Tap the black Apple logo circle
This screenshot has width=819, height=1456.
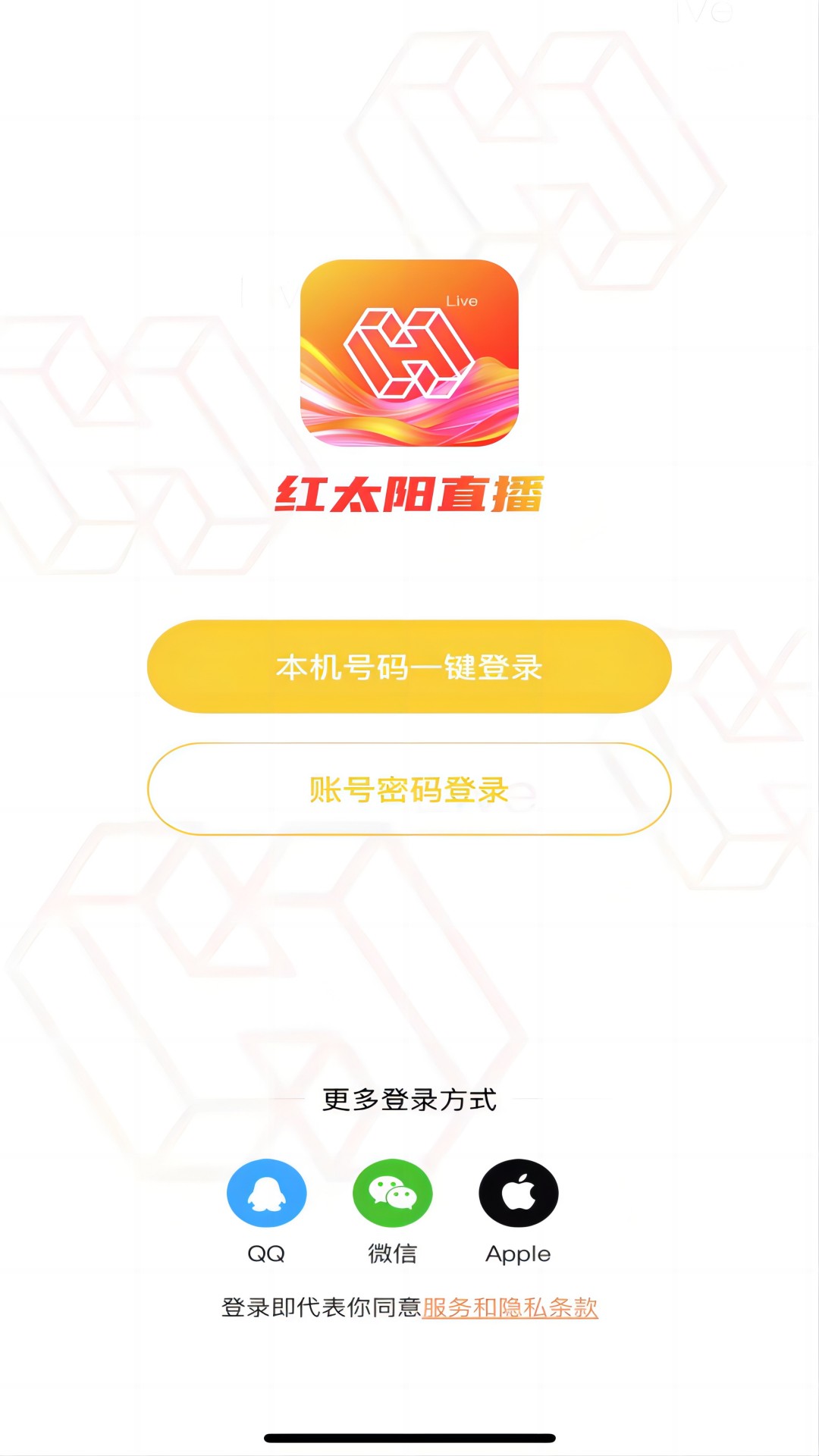point(519,1193)
